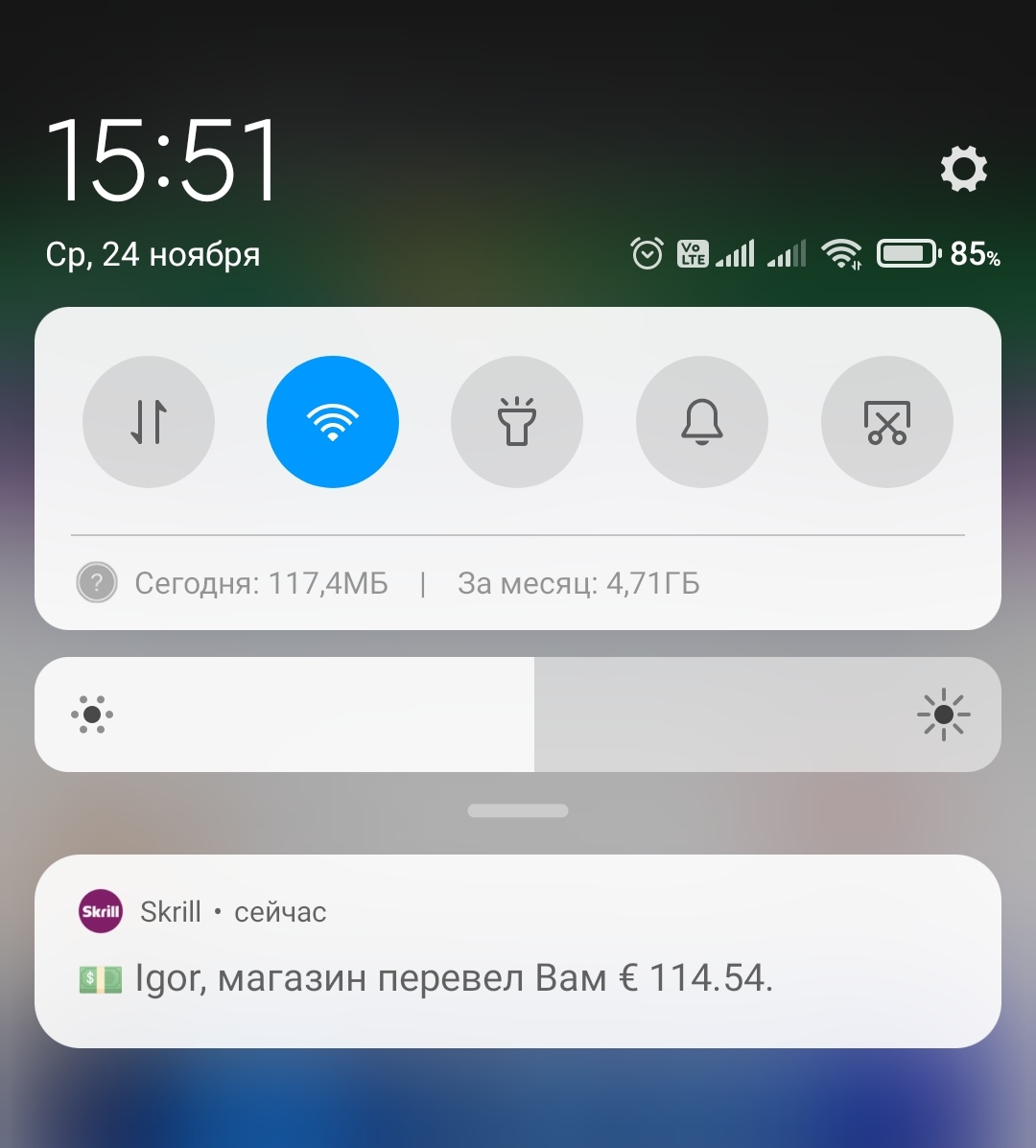This screenshot has height=1148, width=1036.
Task: Toggle mobile data on
Action: pos(149,422)
